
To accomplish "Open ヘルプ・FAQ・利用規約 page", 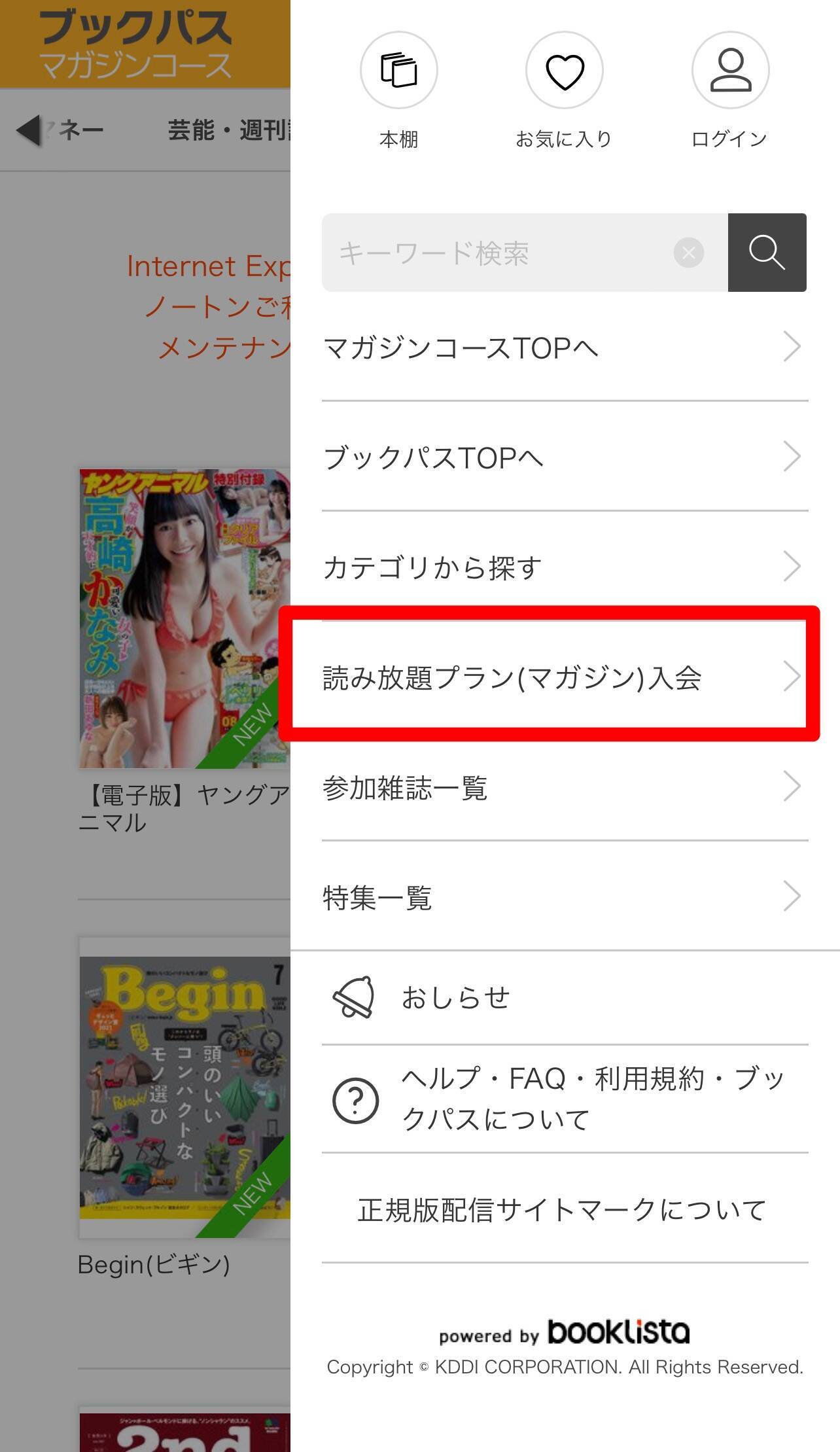I will click(x=564, y=1098).
